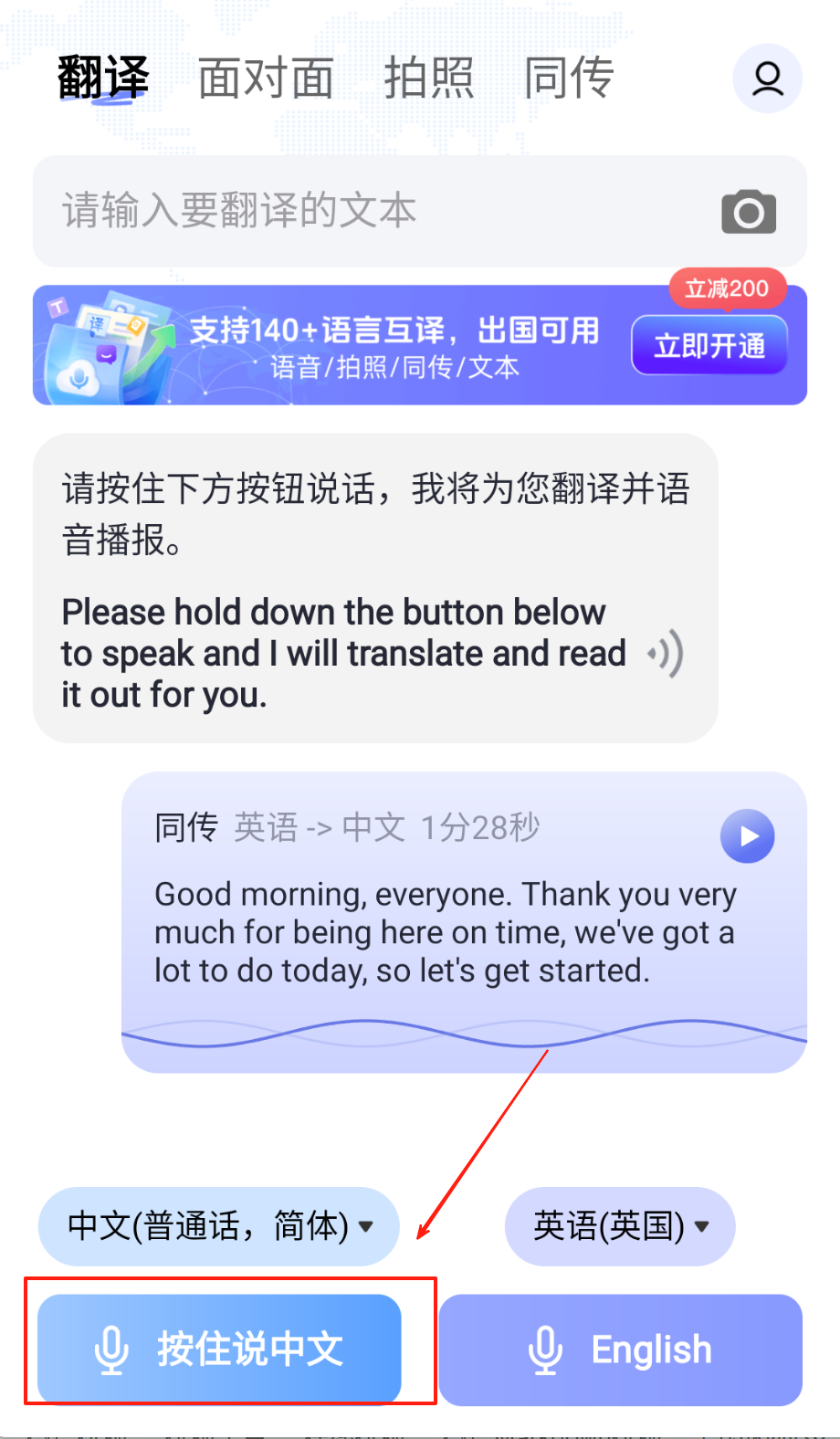
Task: Switch to the 面对面 tab
Action: (266, 79)
